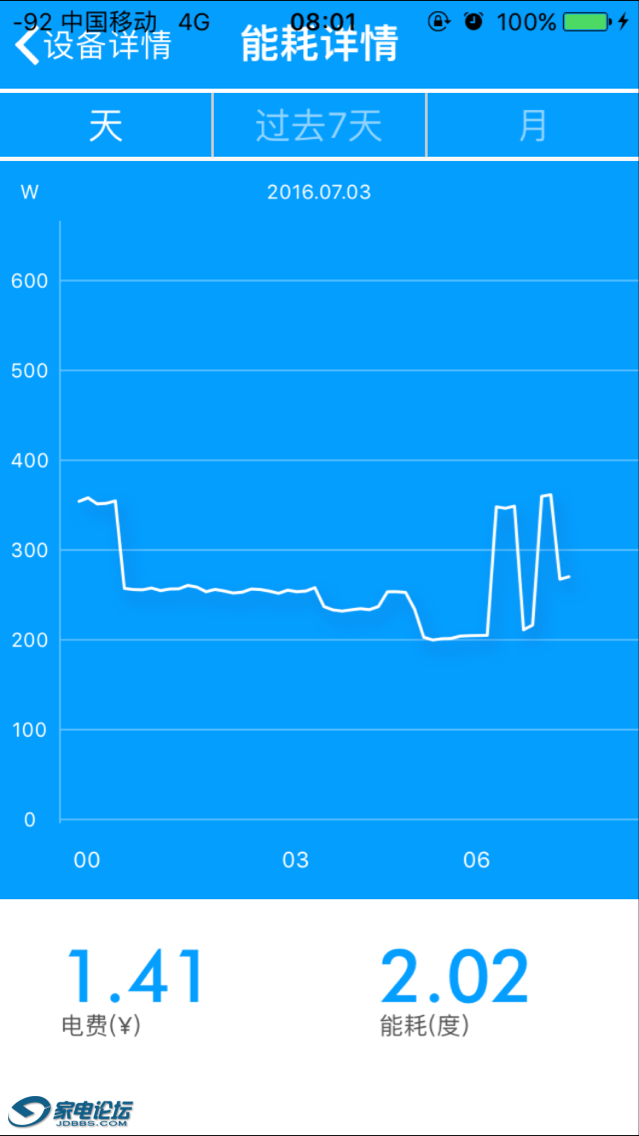Select the 天 tab
The width and height of the screenshot is (639, 1136).
click(x=106, y=126)
